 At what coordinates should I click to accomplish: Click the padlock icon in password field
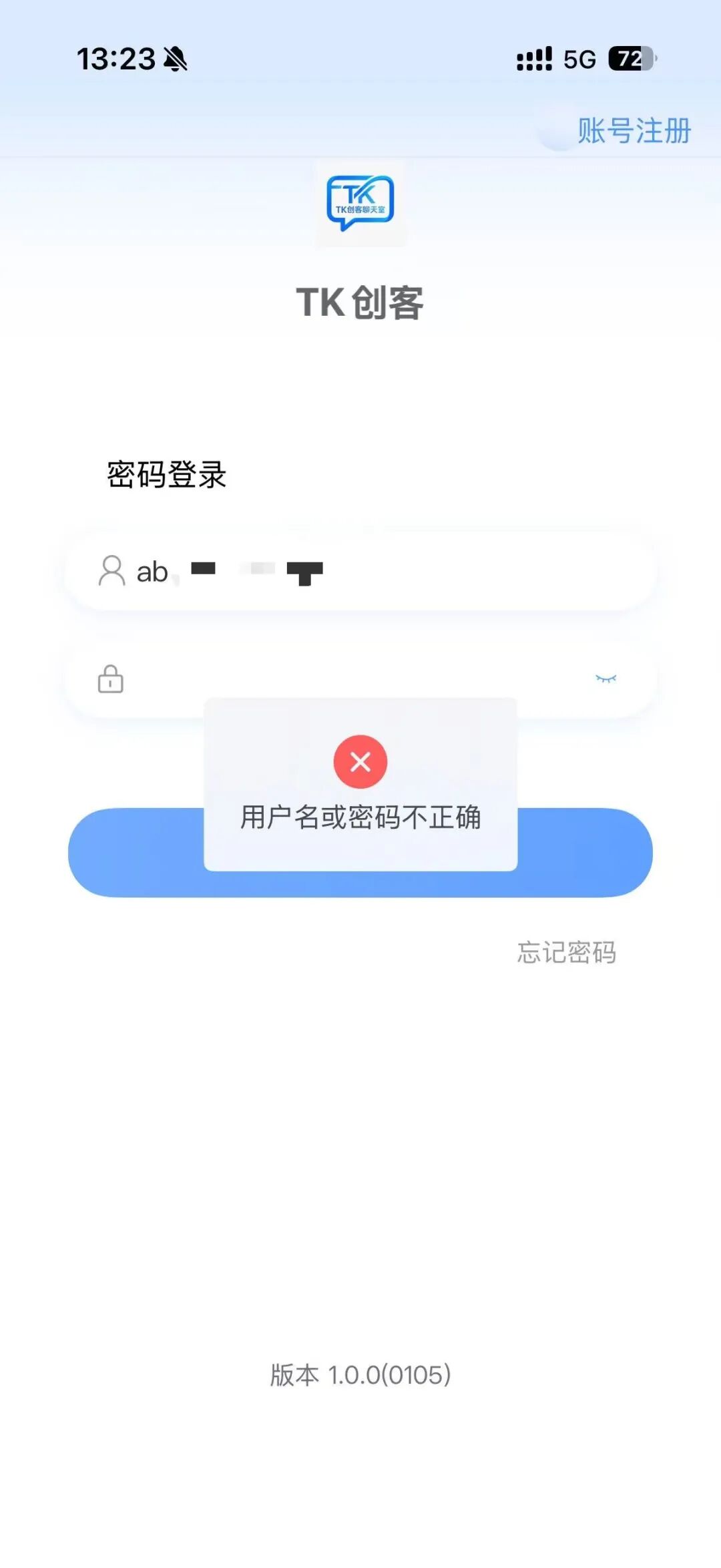111,680
